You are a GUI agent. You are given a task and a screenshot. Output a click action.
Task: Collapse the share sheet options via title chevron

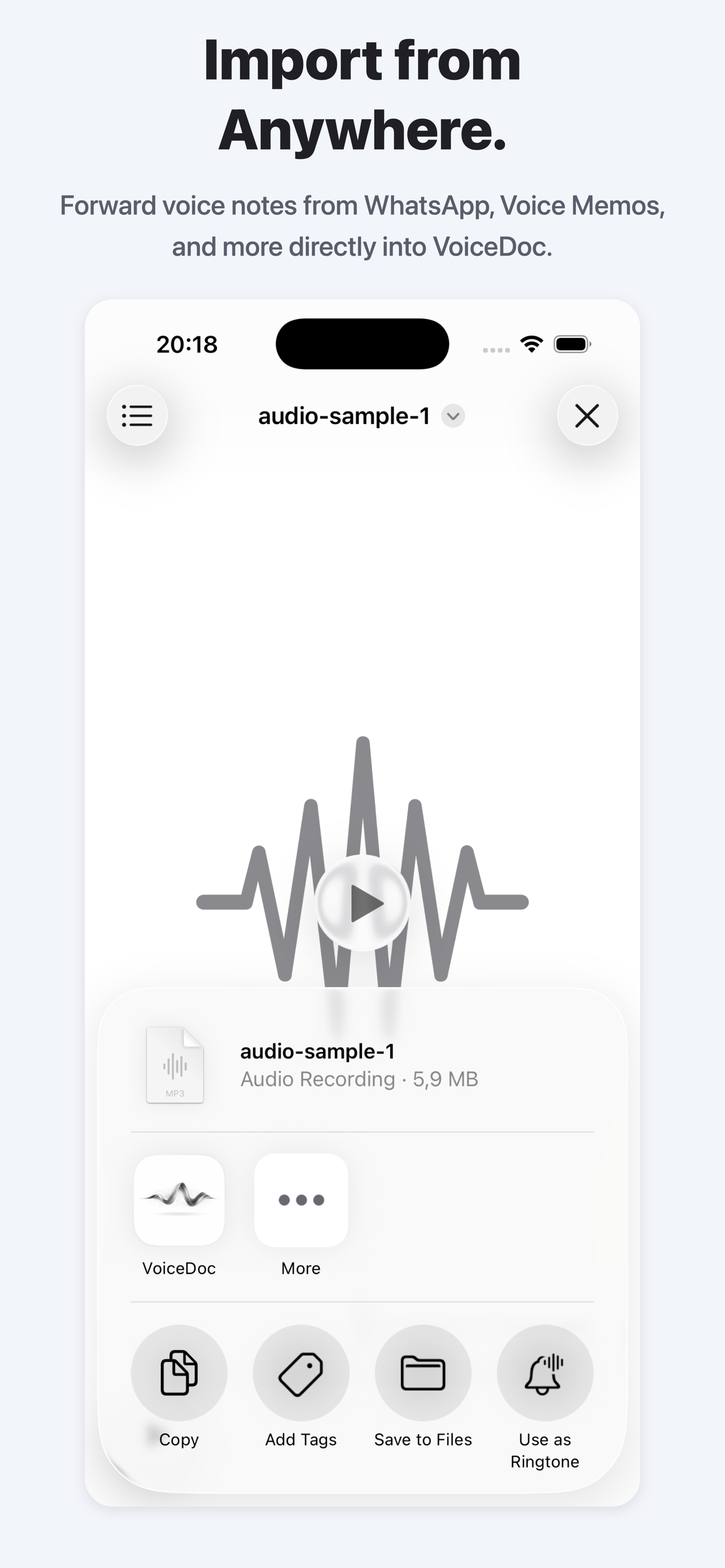pyautogui.click(x=452, y=417)
